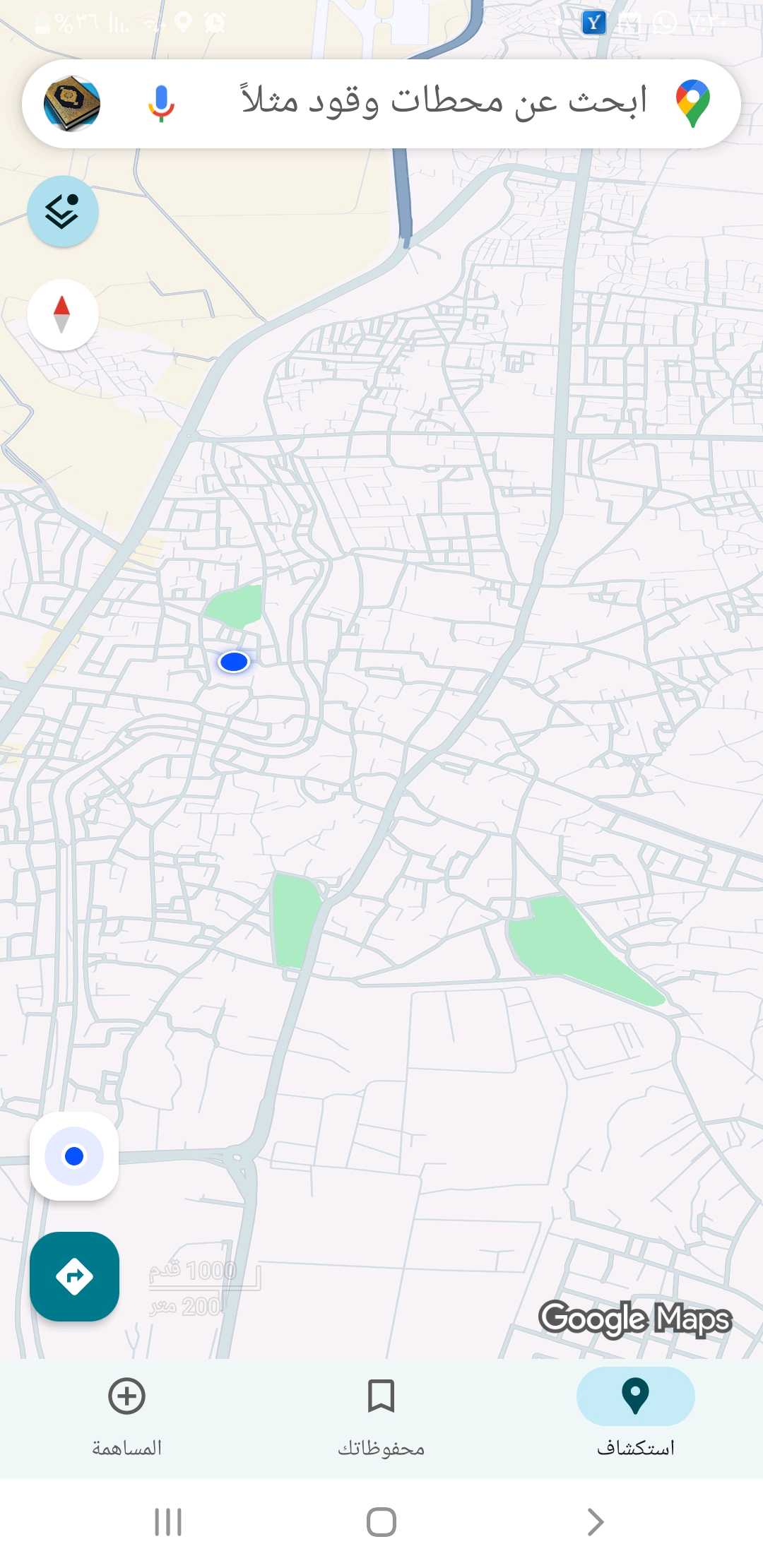
Task: Start voice search with the microphone
Action: coord(161,103)
